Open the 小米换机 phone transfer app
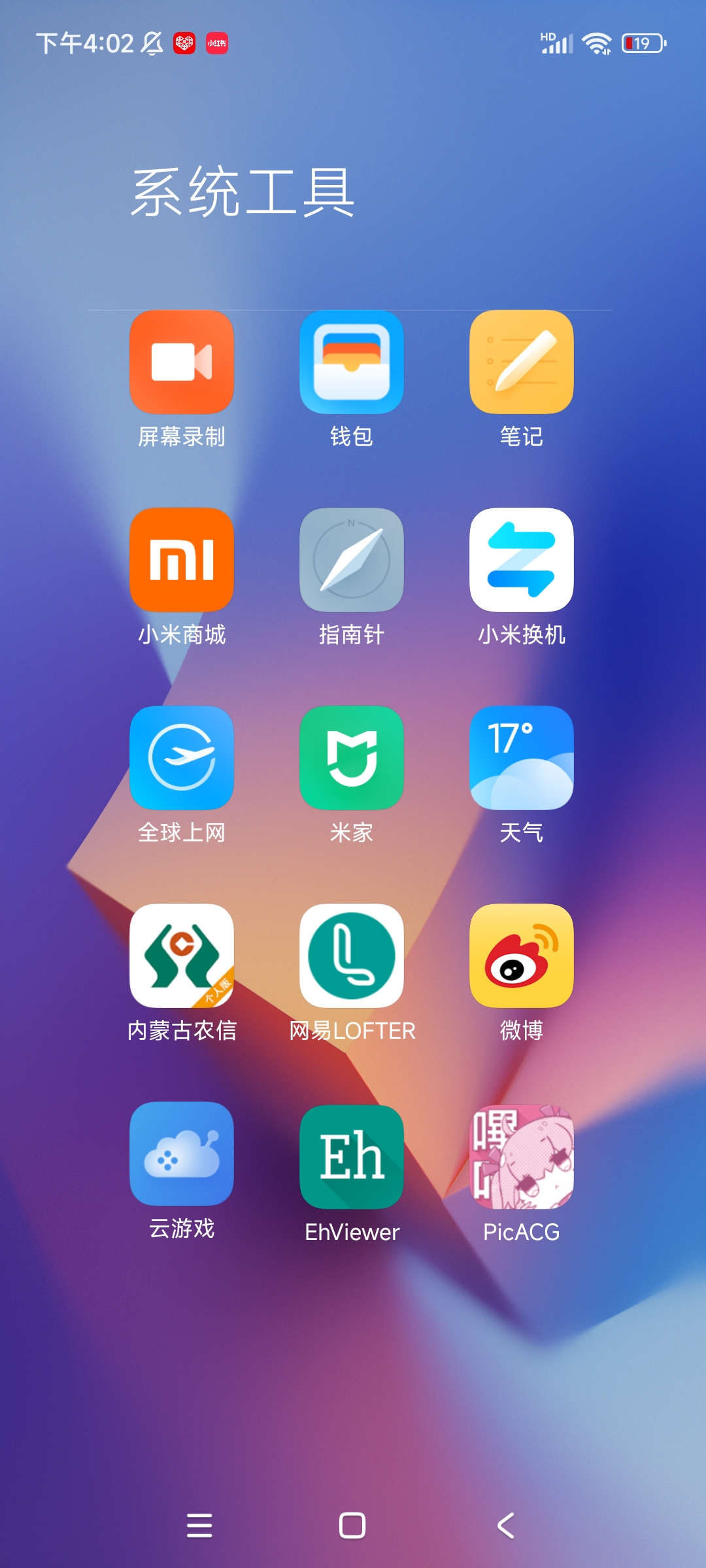This screenshot has height=1568, width=706. pos(522,560)
